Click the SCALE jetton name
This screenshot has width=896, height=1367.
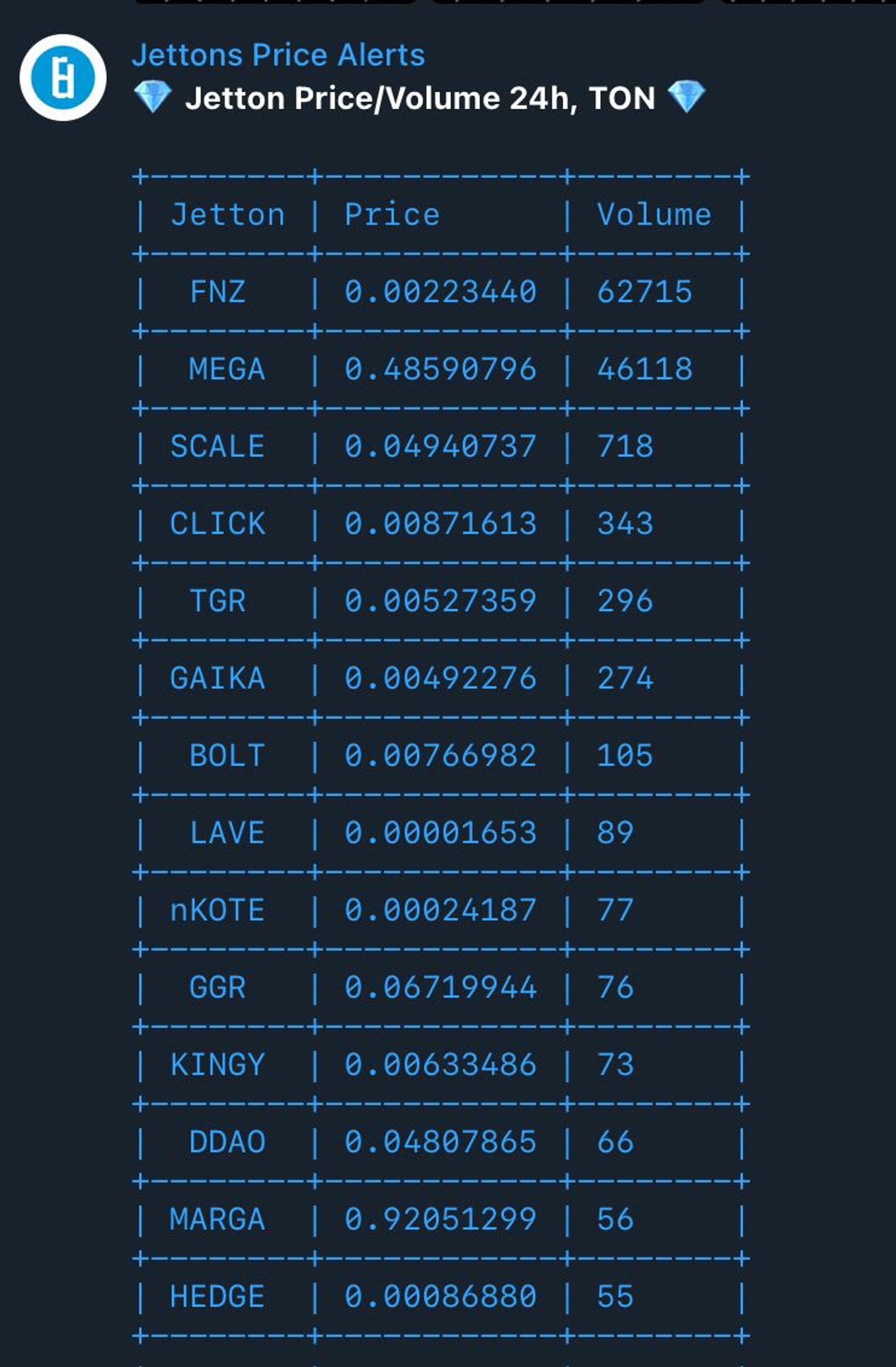(218, 447)
